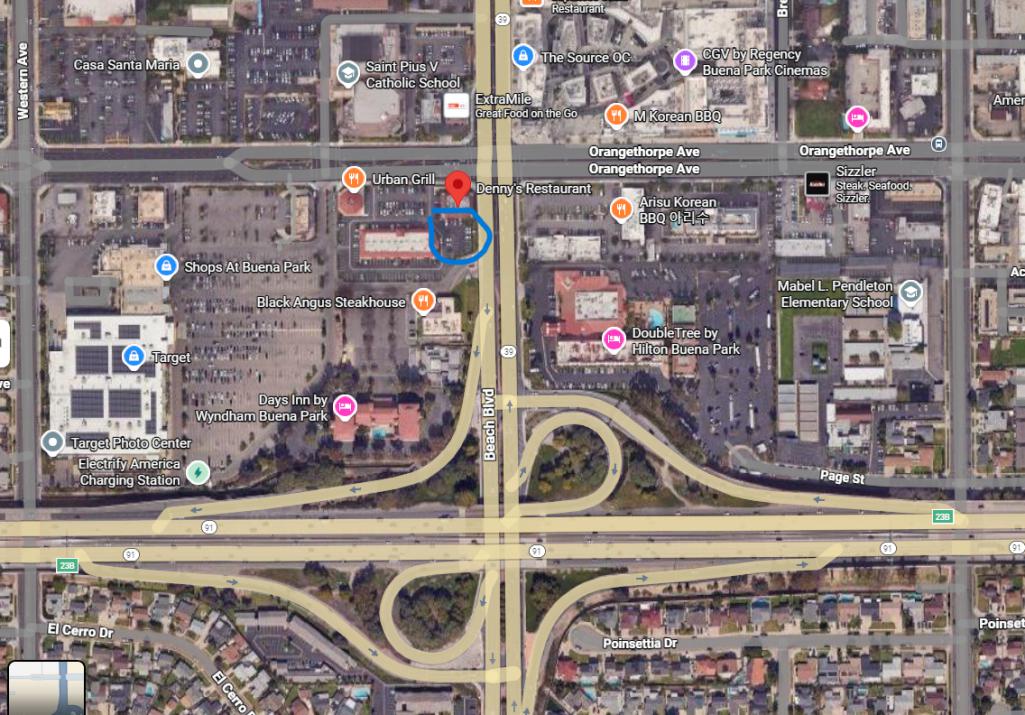Tap the Target Photo Center marker
This screenshot has width=1025, height=715.
52,442
